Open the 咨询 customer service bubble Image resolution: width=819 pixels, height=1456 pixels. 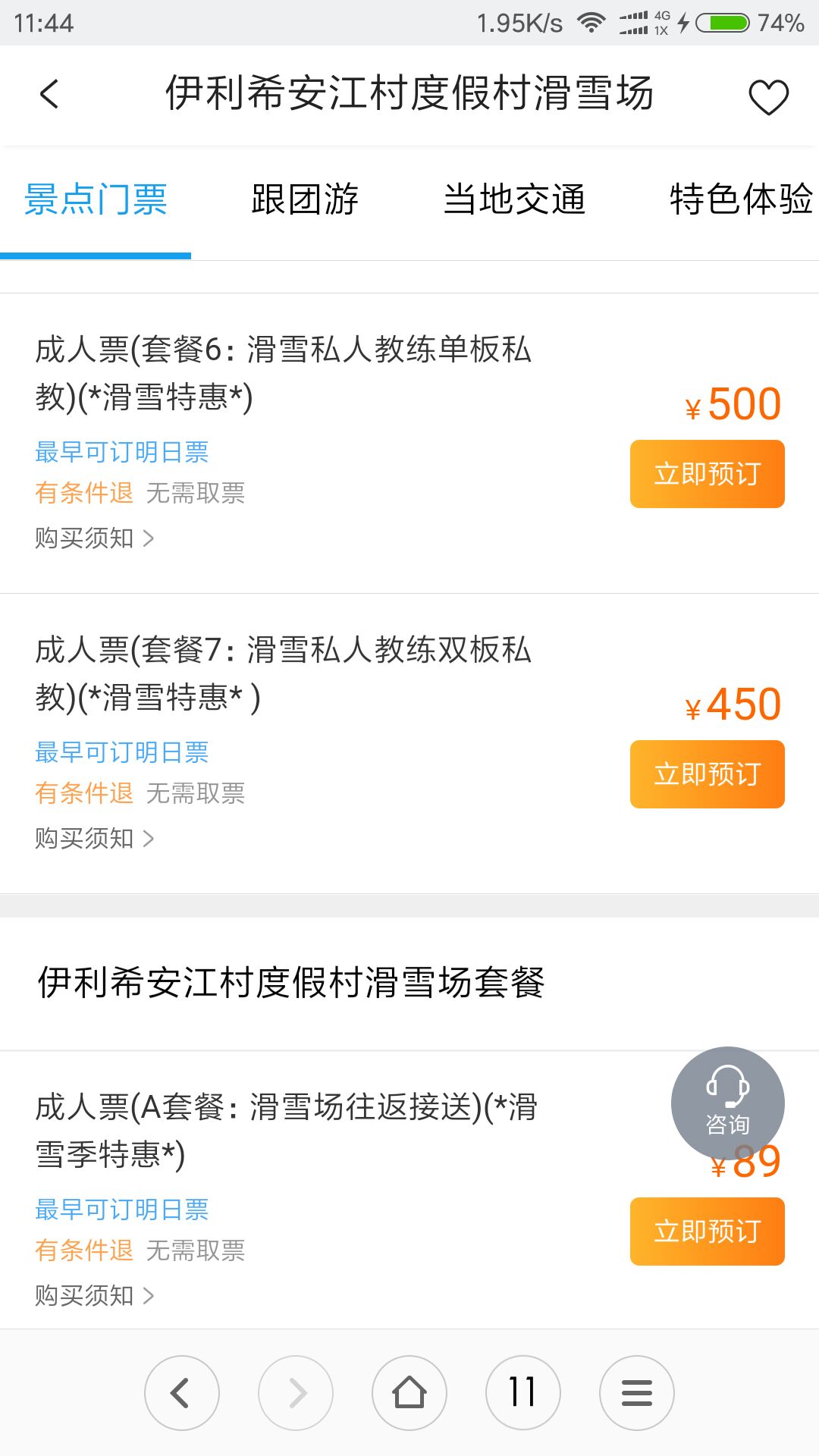click(x=727, y=1103)
